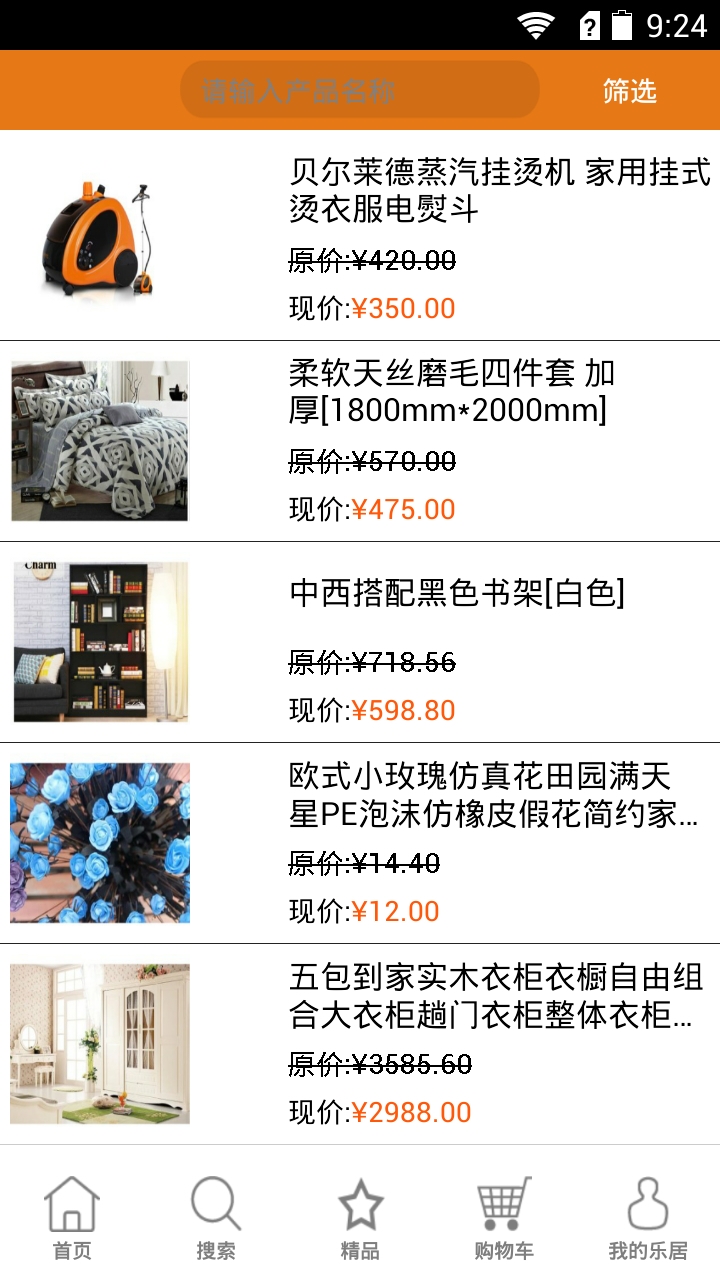The image size is (720, 1280).
Task: Tap the 请输入产品名称 search field
Action: 359,91
